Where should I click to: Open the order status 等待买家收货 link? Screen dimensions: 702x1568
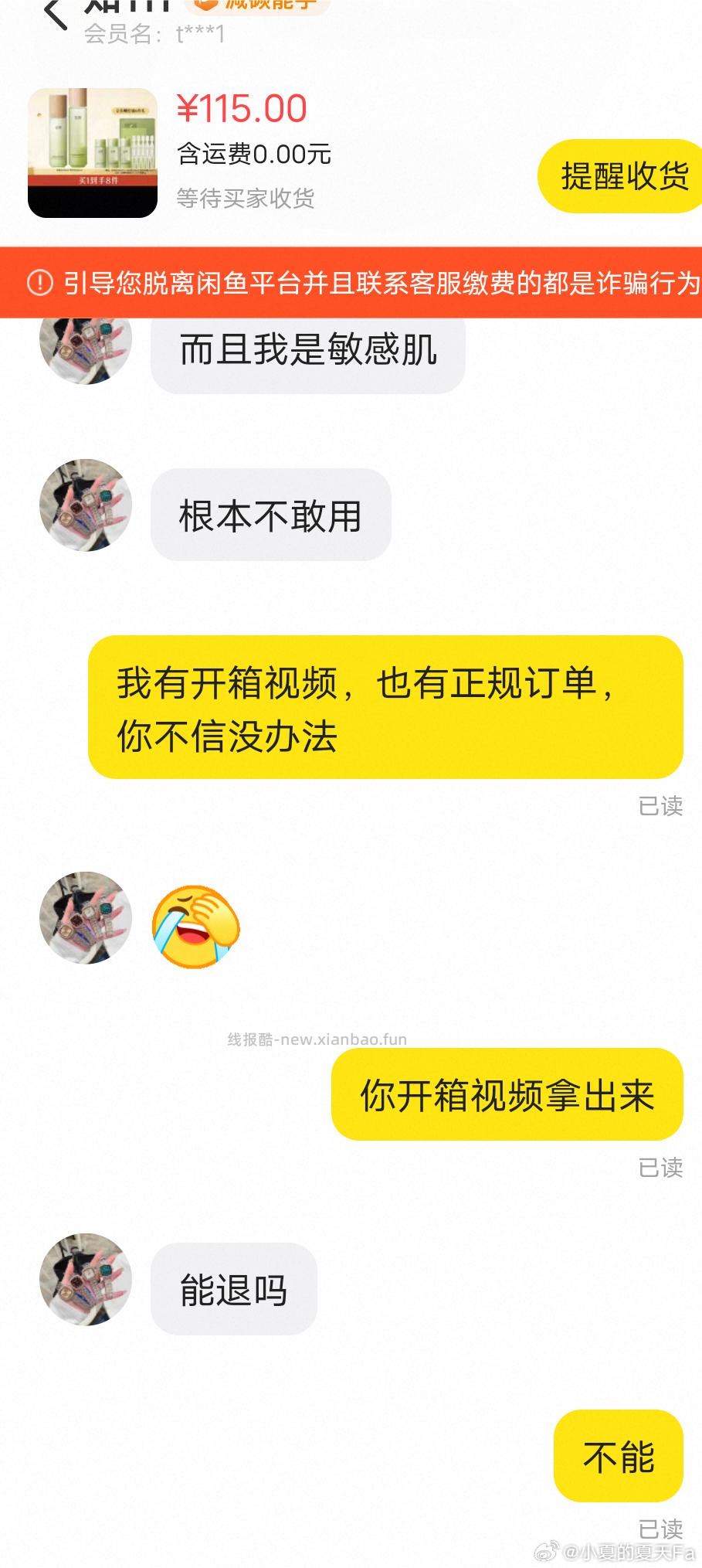[x=245, y=199]
